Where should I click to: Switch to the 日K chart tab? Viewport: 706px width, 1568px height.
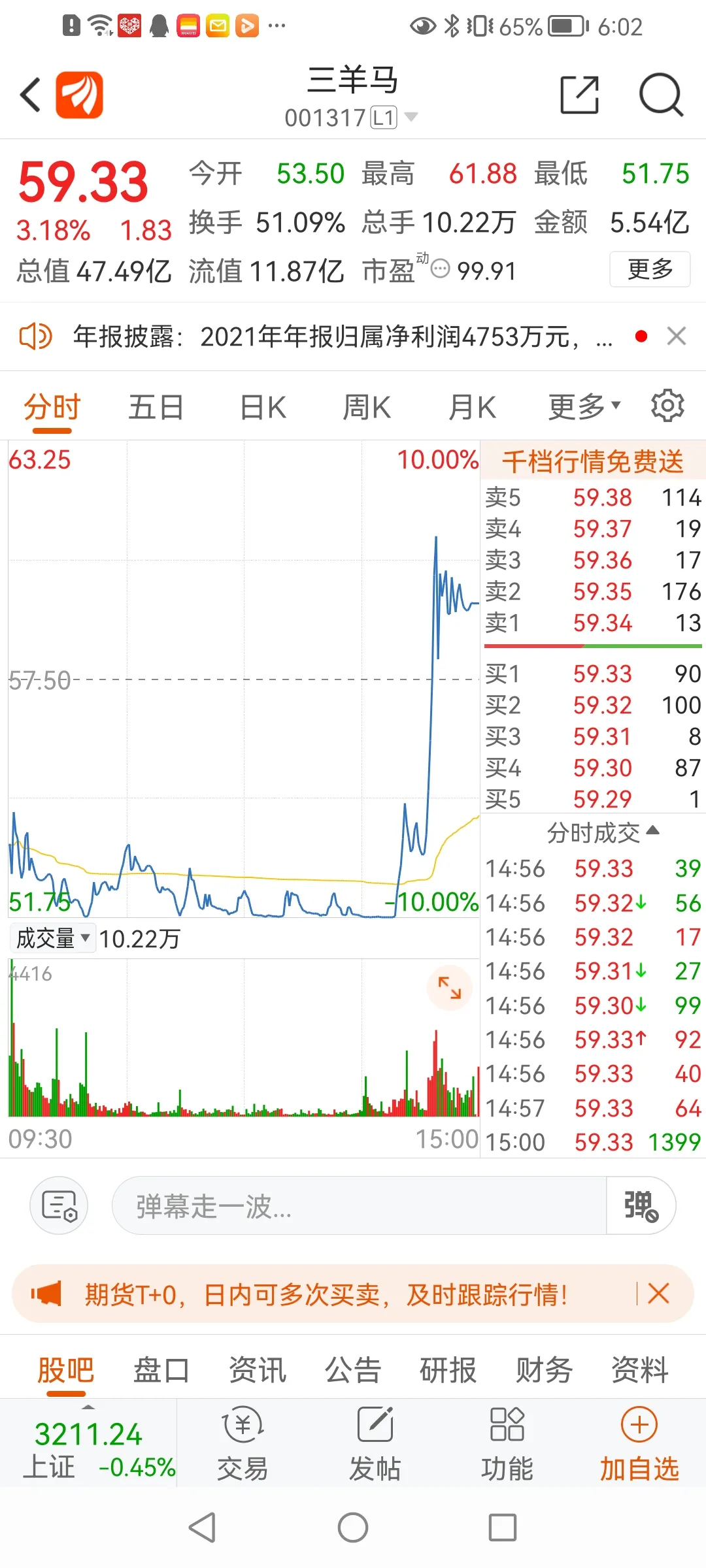coord(263,407)
